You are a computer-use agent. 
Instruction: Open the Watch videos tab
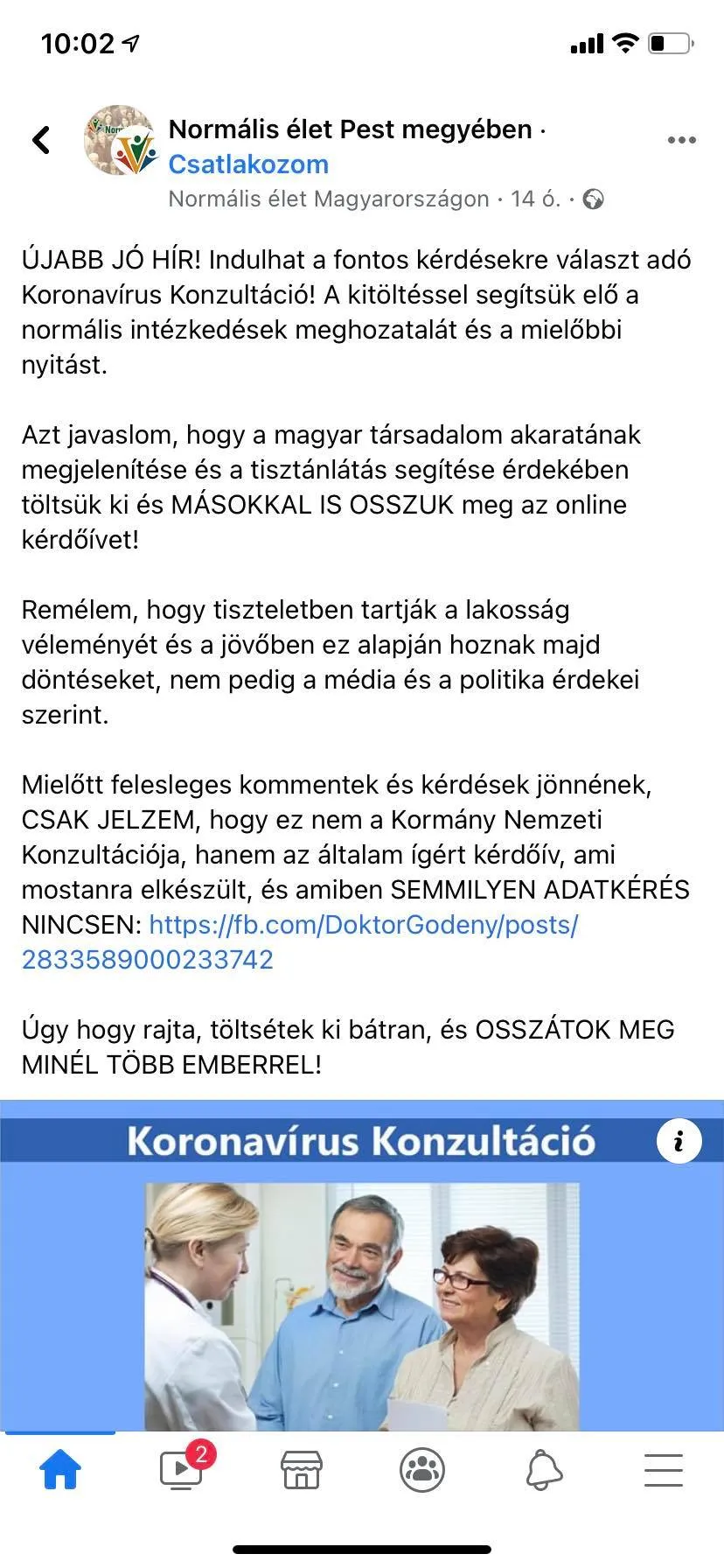[182, 1470]
